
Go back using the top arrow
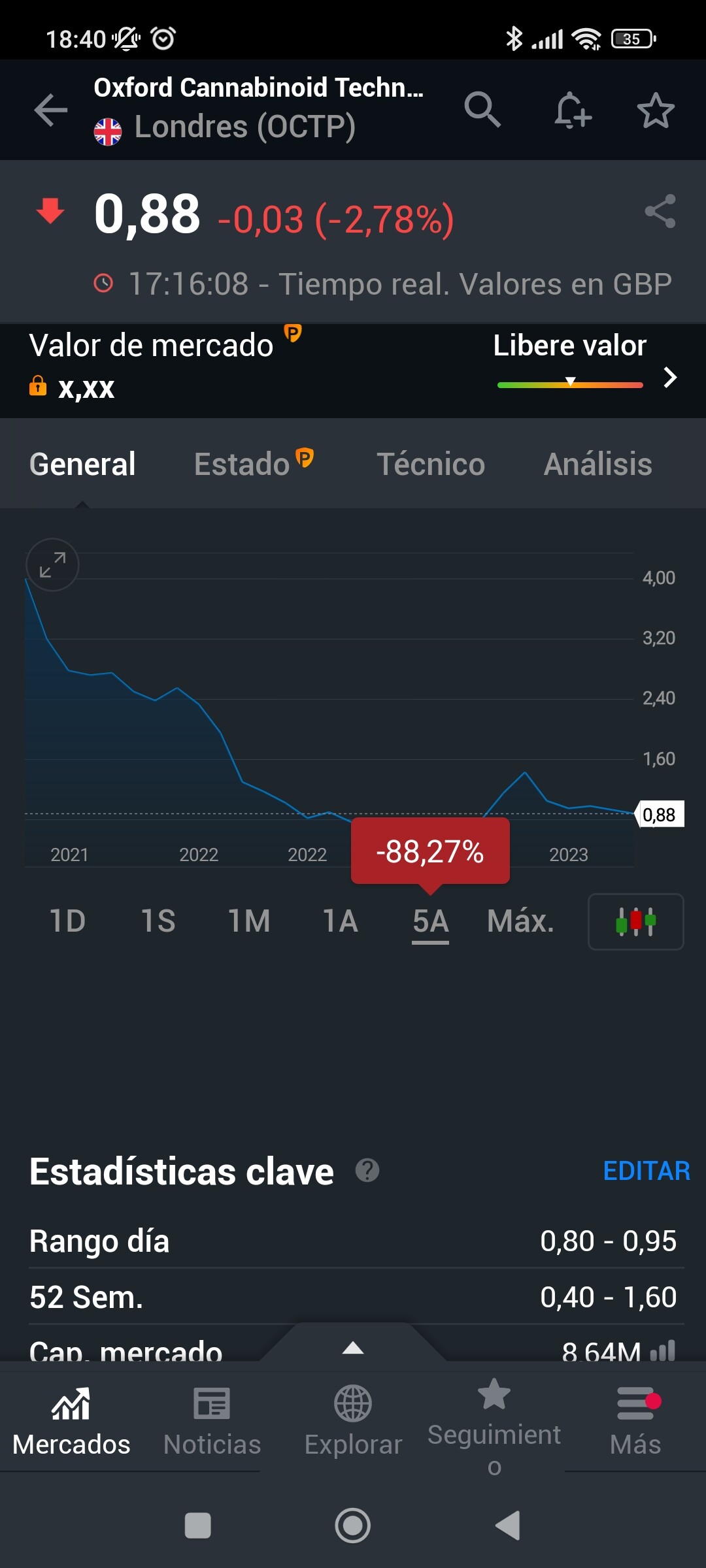click(x=51, y=109)
